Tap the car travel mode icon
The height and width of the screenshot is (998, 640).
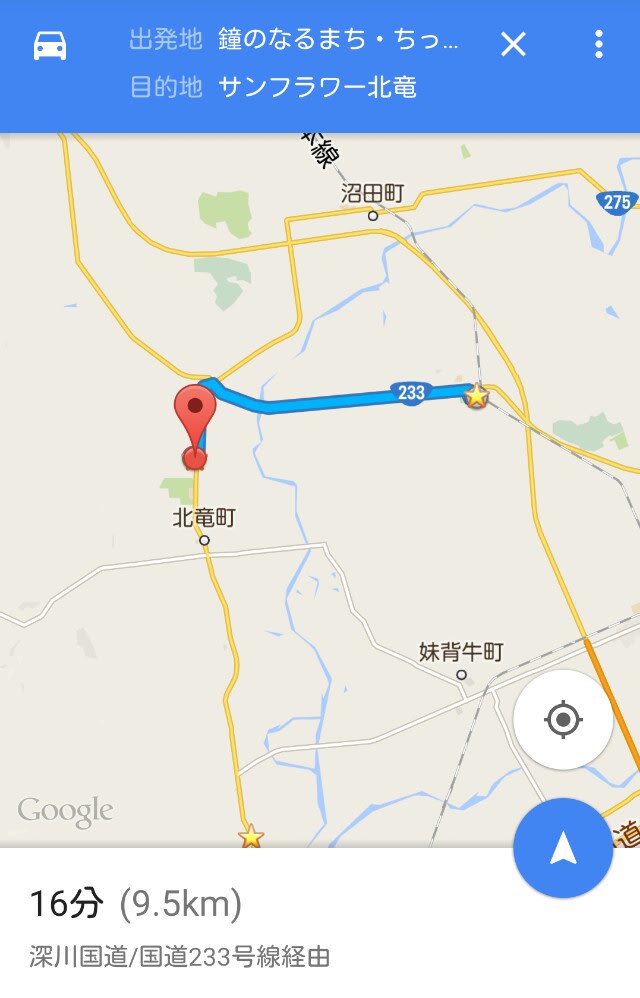coord(50,45)
